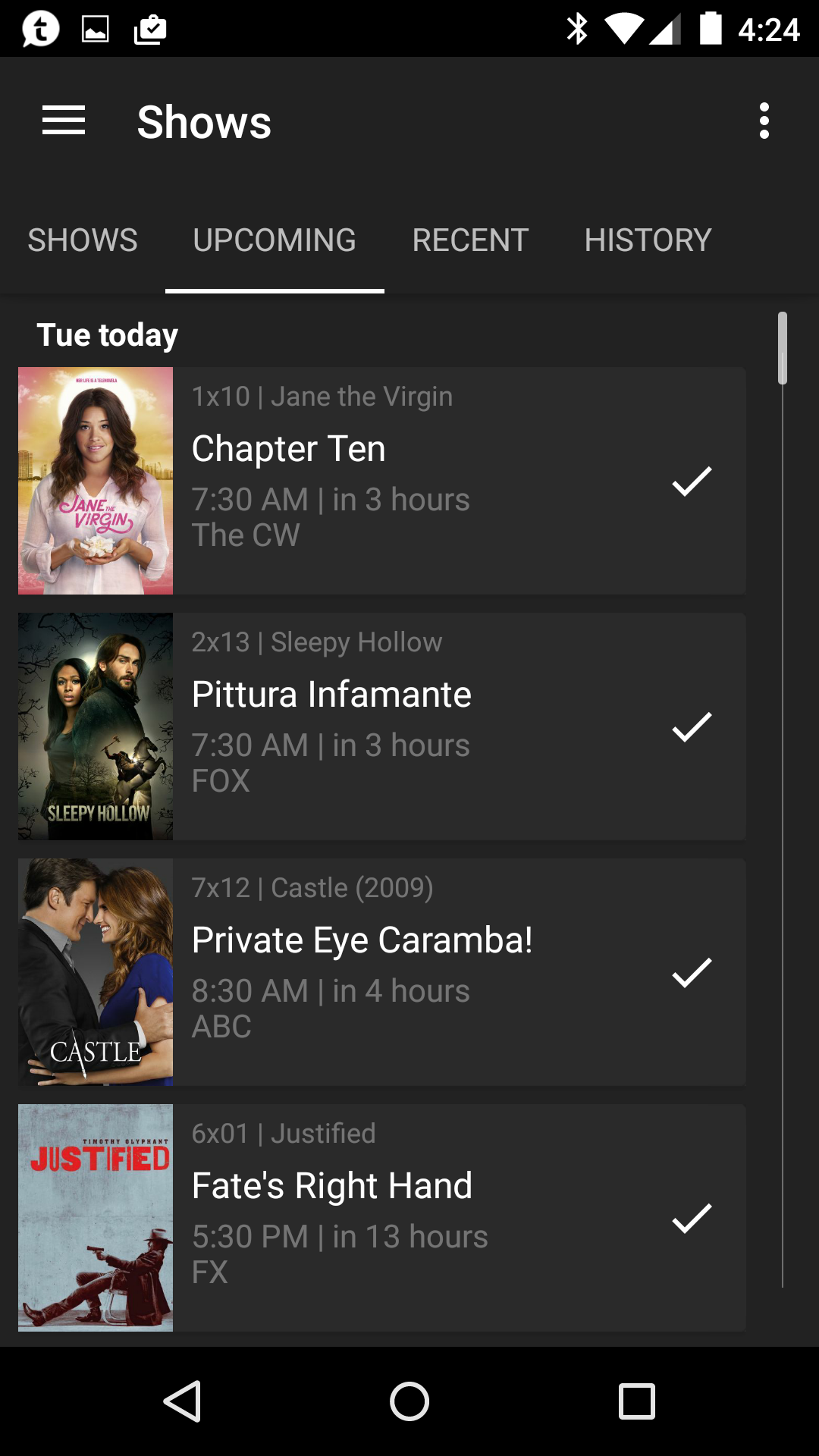Open the Pittura Infamante episode card
Screen dimensions: 819x1456
pyautogui.click(x=409, y=726)
